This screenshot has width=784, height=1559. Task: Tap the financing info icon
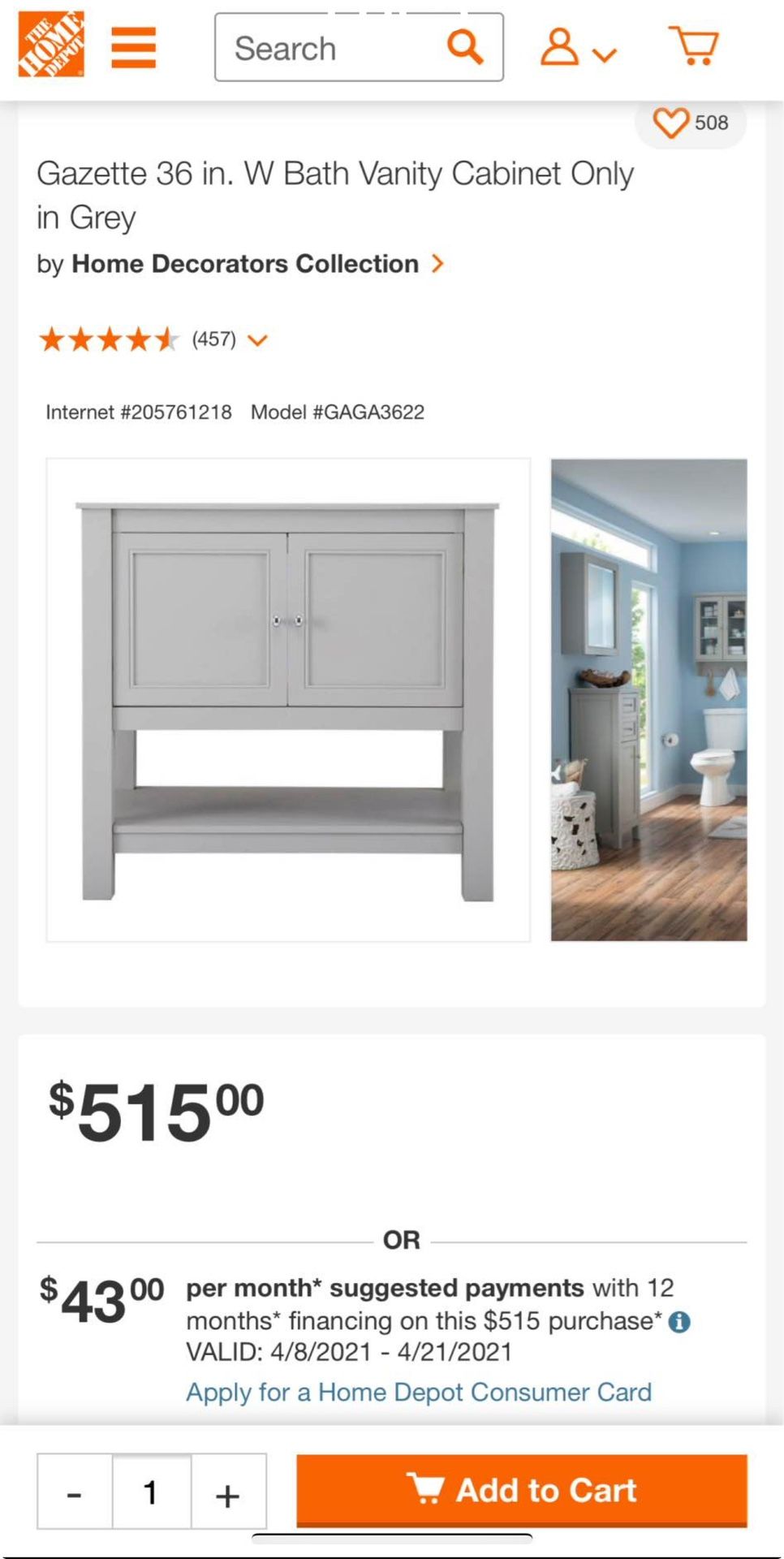[680, 1321]
